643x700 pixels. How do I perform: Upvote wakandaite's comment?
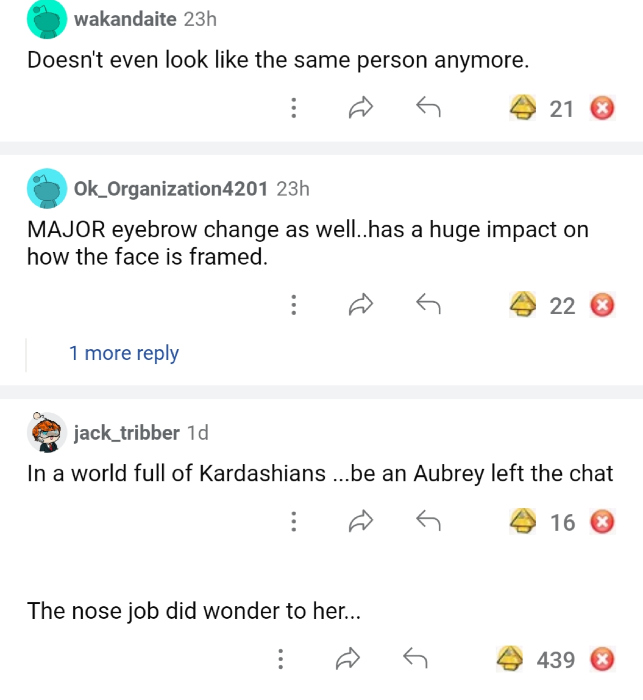coord(521,108)
